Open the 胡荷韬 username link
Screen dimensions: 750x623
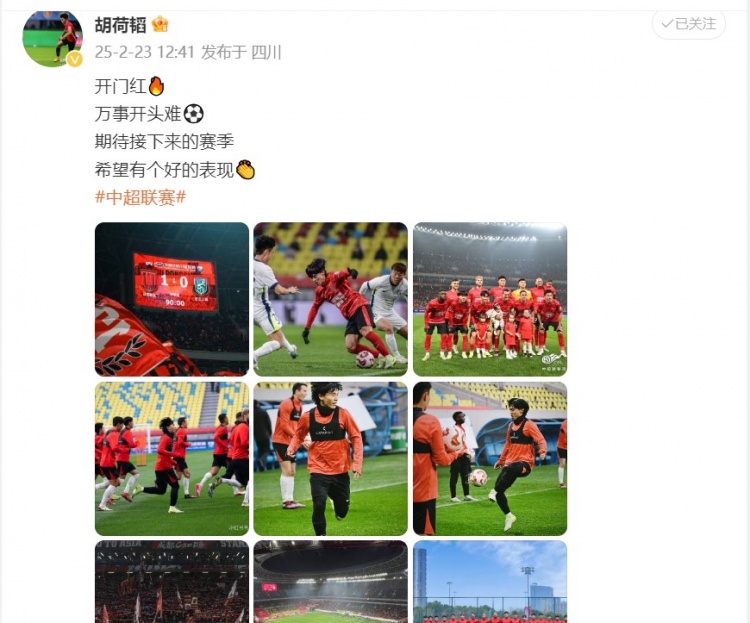pyautogui.click(x=120, y=24)
